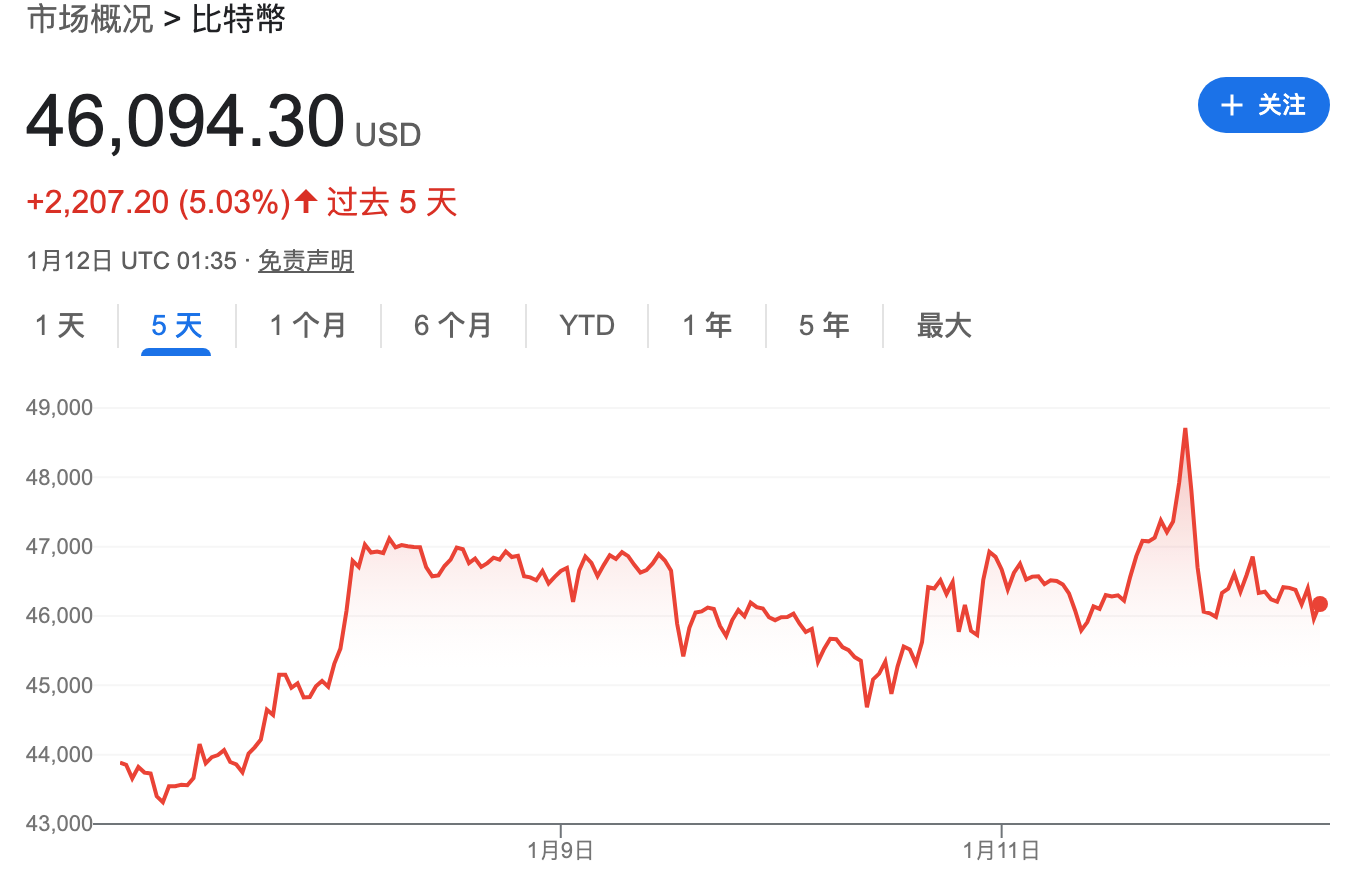Switch to the 6 个月 range

point(453,325)
